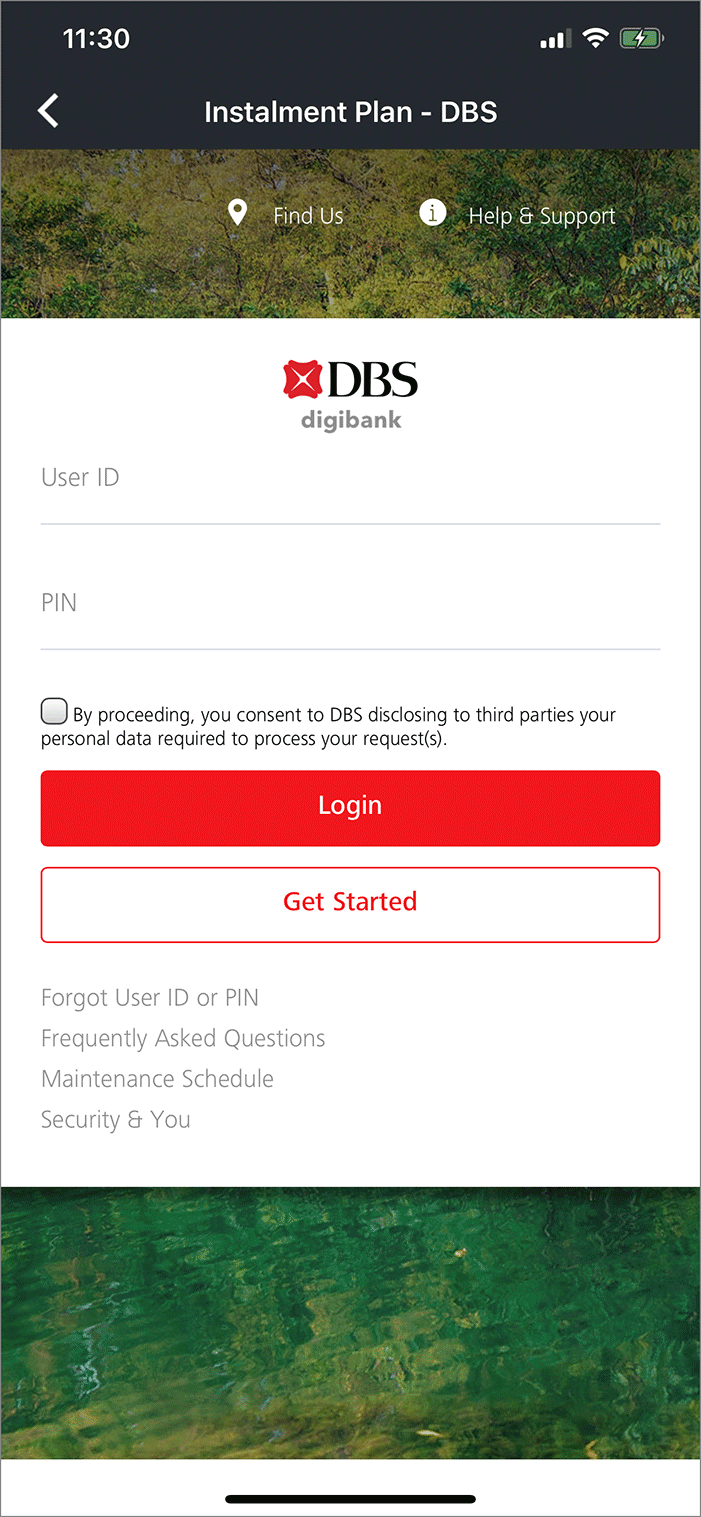Focus the User ID field
The width and height of the screenshot is (701, 1517).
(350, 487)
